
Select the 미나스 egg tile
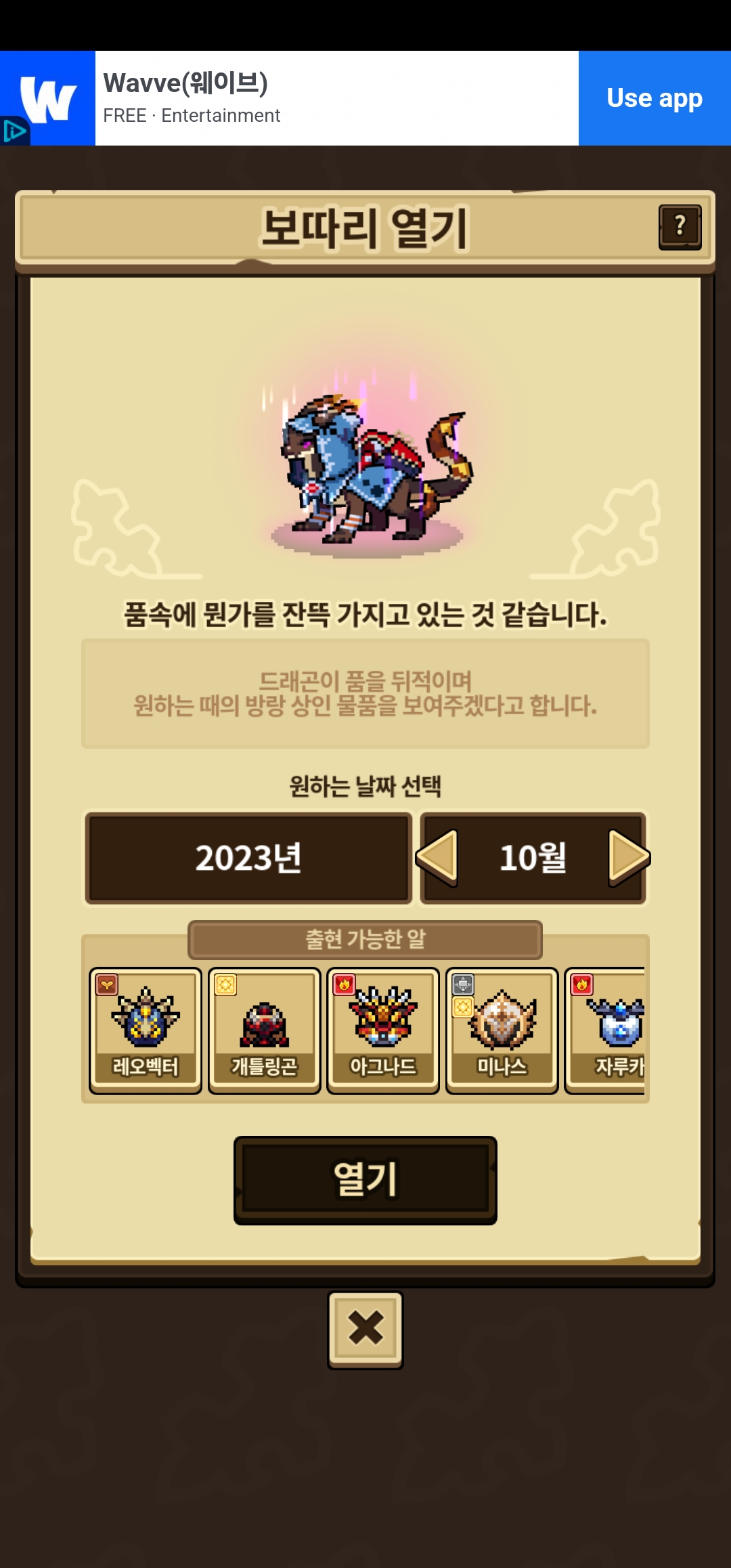click(502, 1030)
